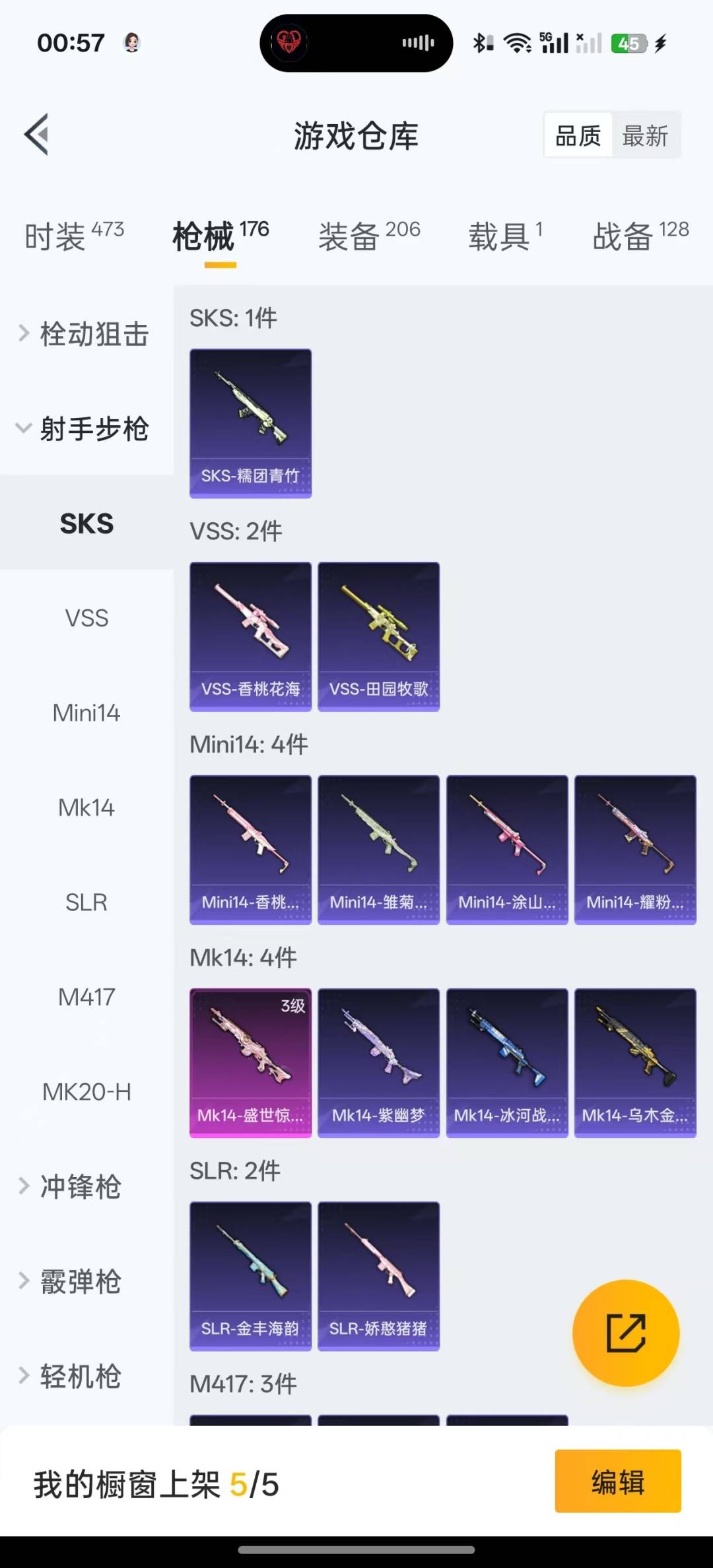
Task: Select MK20-H in the sidebar
Action: pos(86,1092)
